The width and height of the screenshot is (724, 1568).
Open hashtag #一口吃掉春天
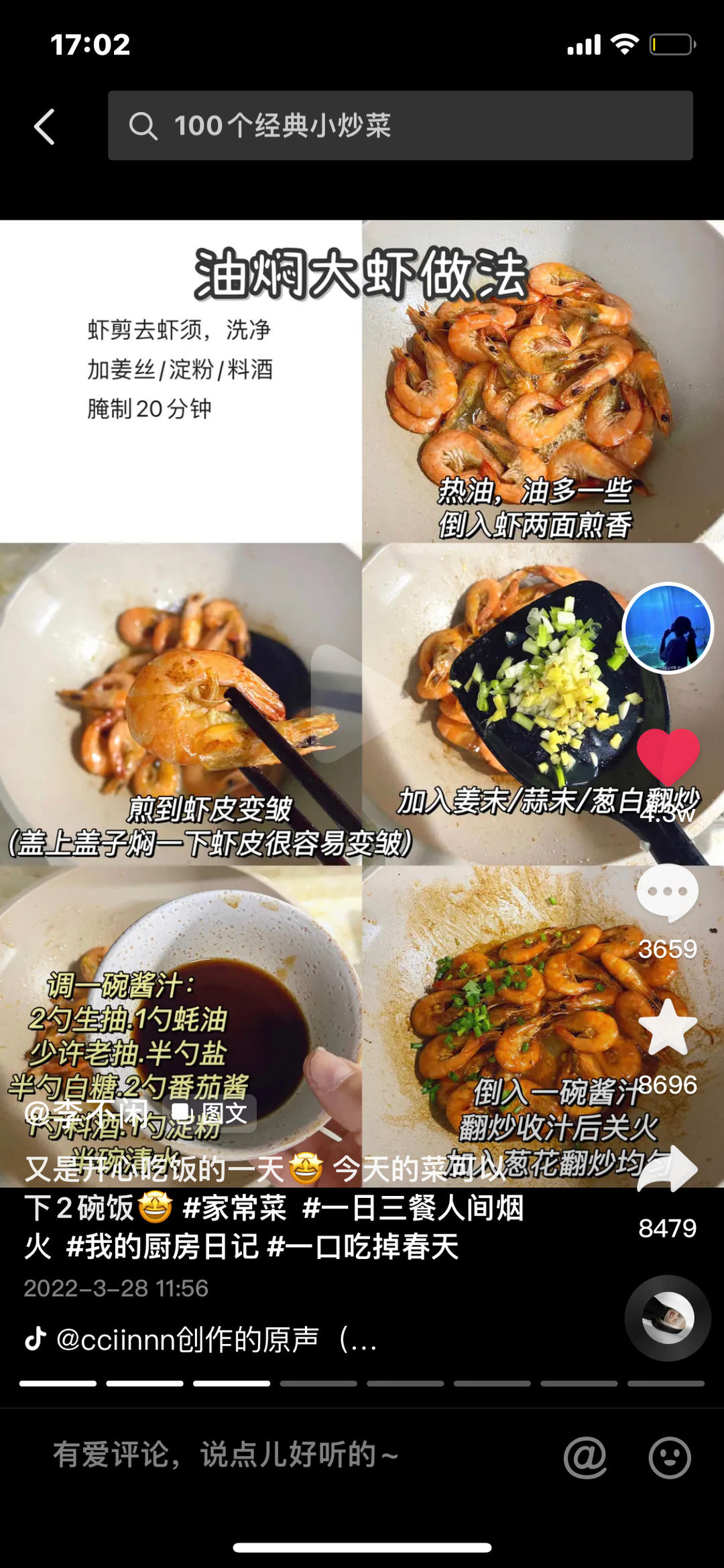363,1247
